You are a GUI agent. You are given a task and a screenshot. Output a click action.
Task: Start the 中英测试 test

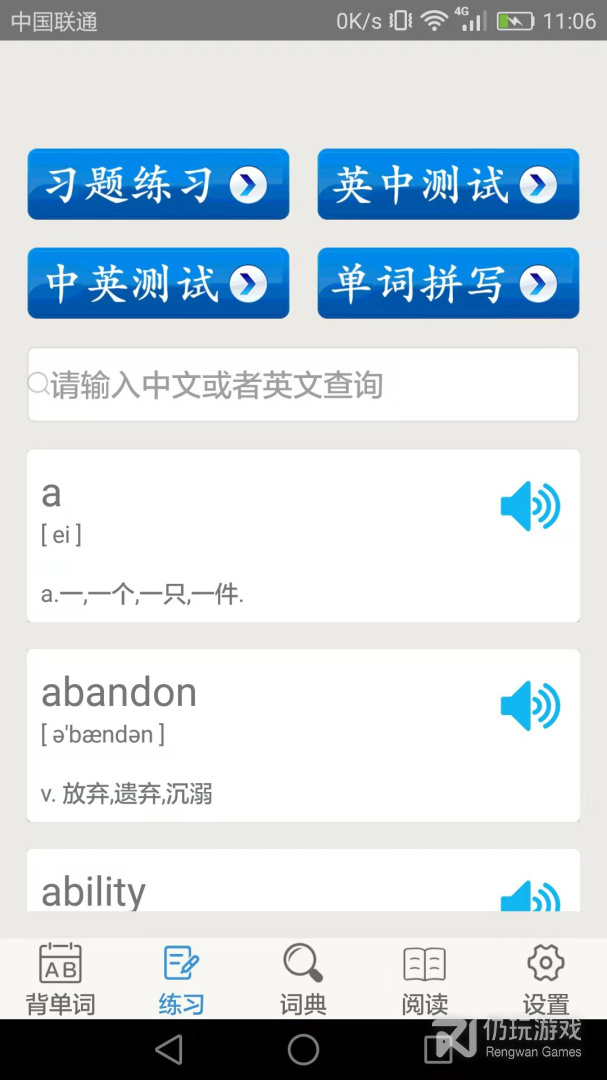(x=158, y=283)
